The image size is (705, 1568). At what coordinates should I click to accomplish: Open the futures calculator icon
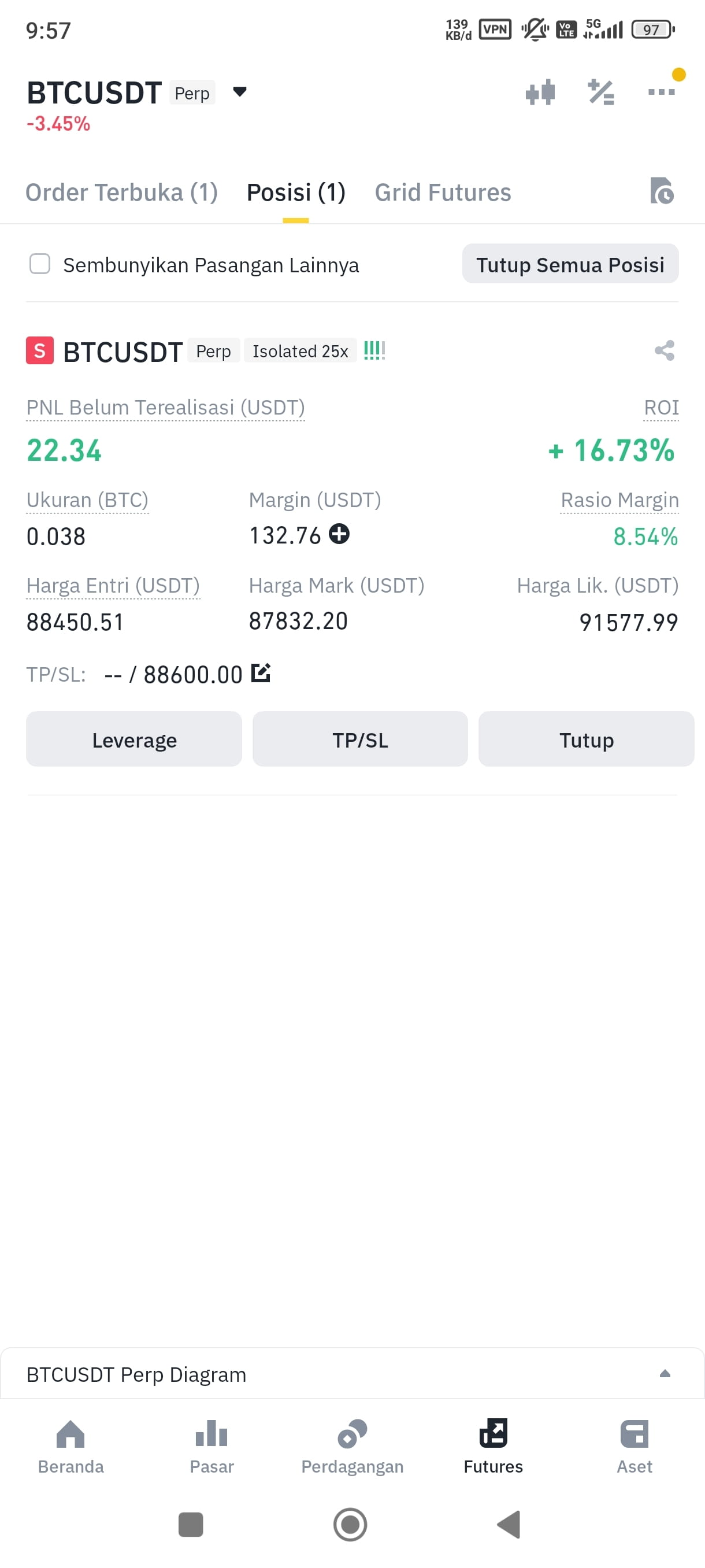click(600, 91)
